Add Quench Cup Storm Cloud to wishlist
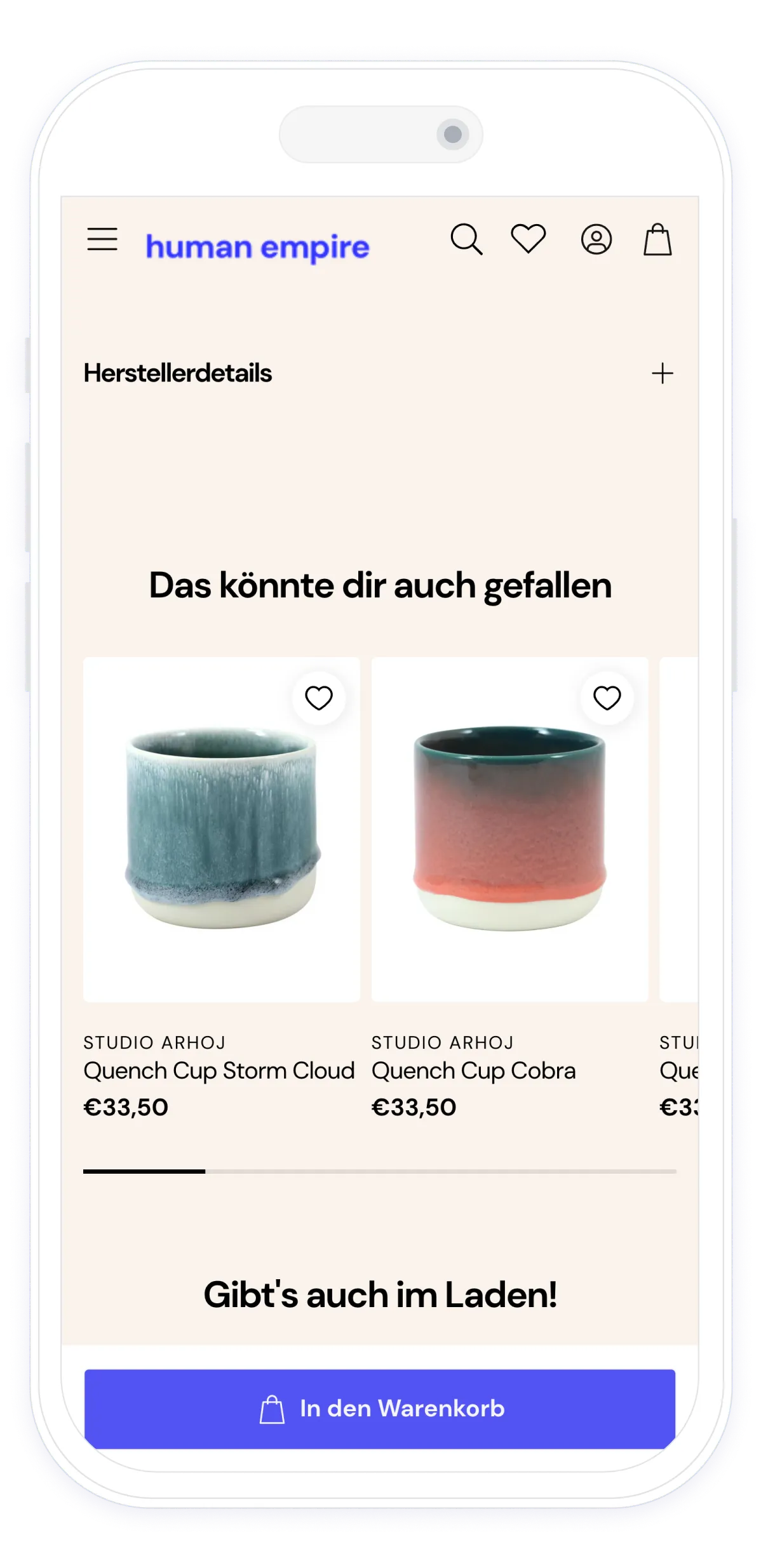This screenshot has height=1568, width=761. [319, 698]
